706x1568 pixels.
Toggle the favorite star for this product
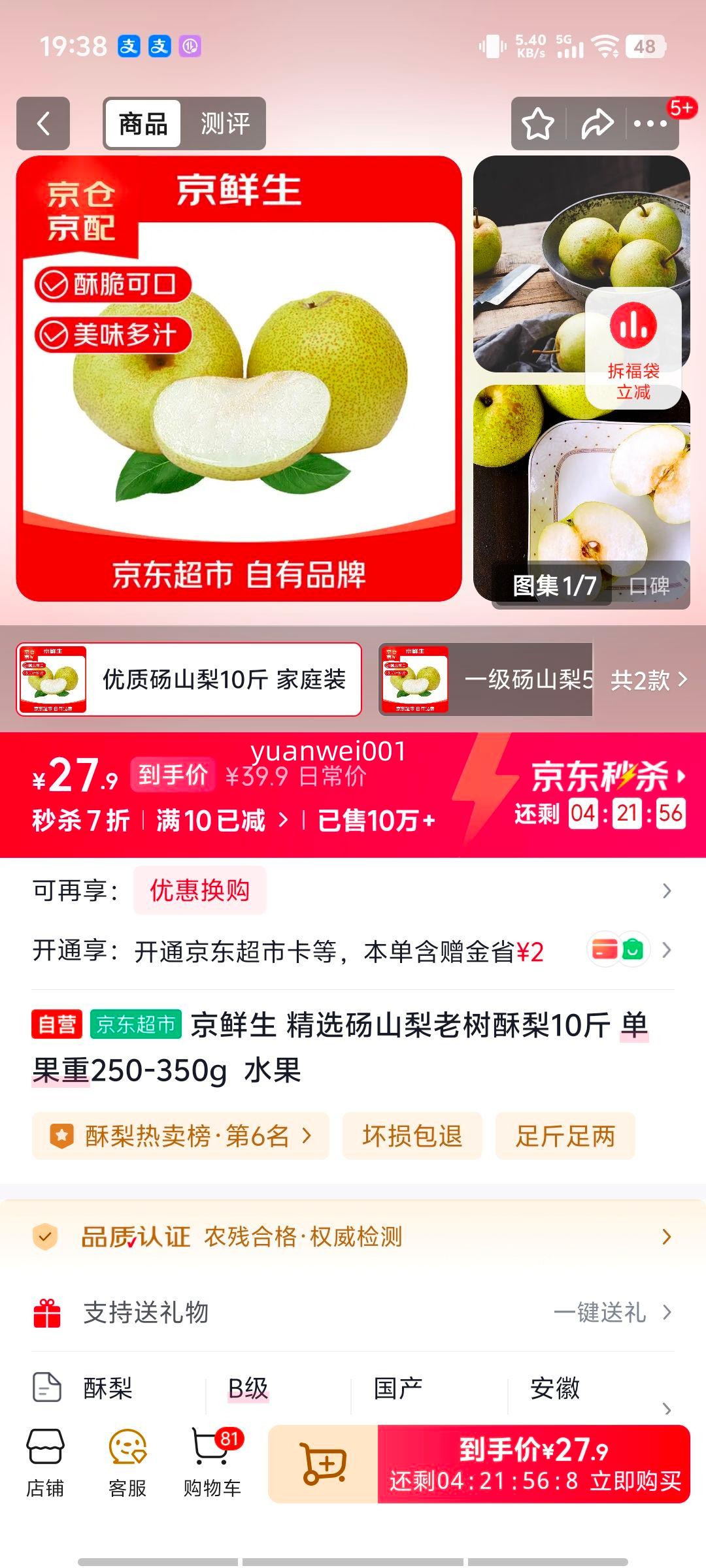tap(538, 122)
